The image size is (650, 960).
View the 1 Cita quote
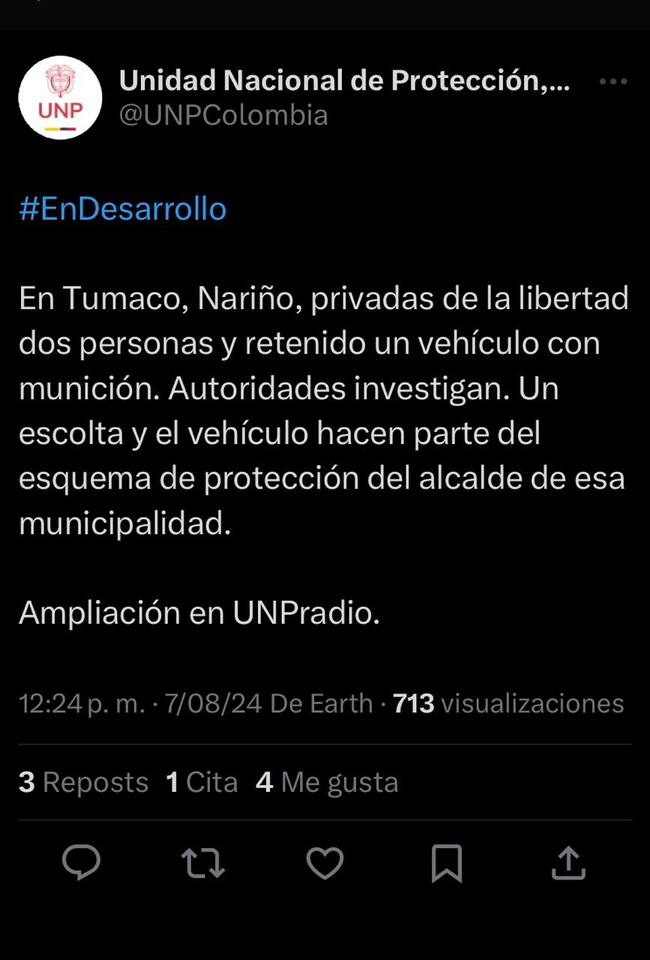201,782
